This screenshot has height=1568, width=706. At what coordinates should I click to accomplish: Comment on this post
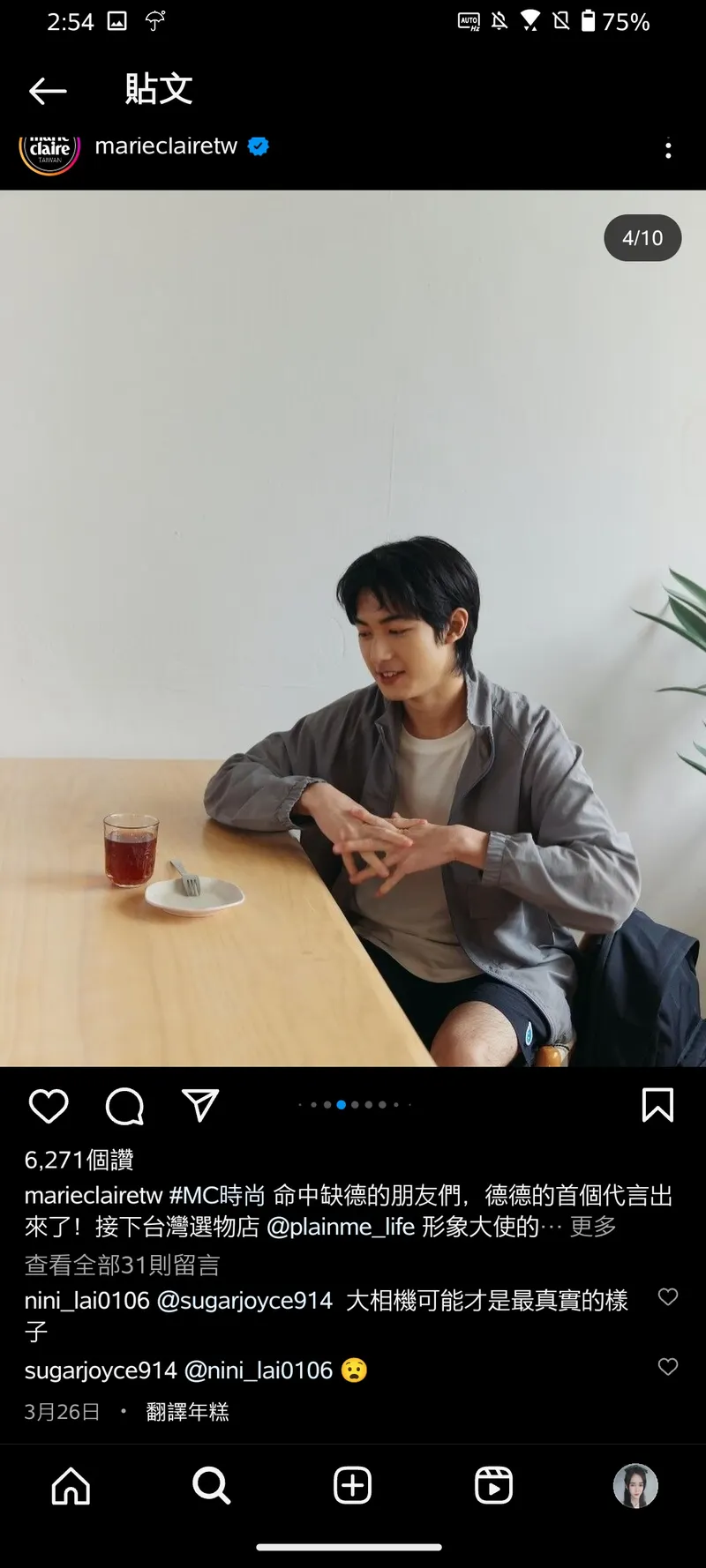pos(124,1106)
